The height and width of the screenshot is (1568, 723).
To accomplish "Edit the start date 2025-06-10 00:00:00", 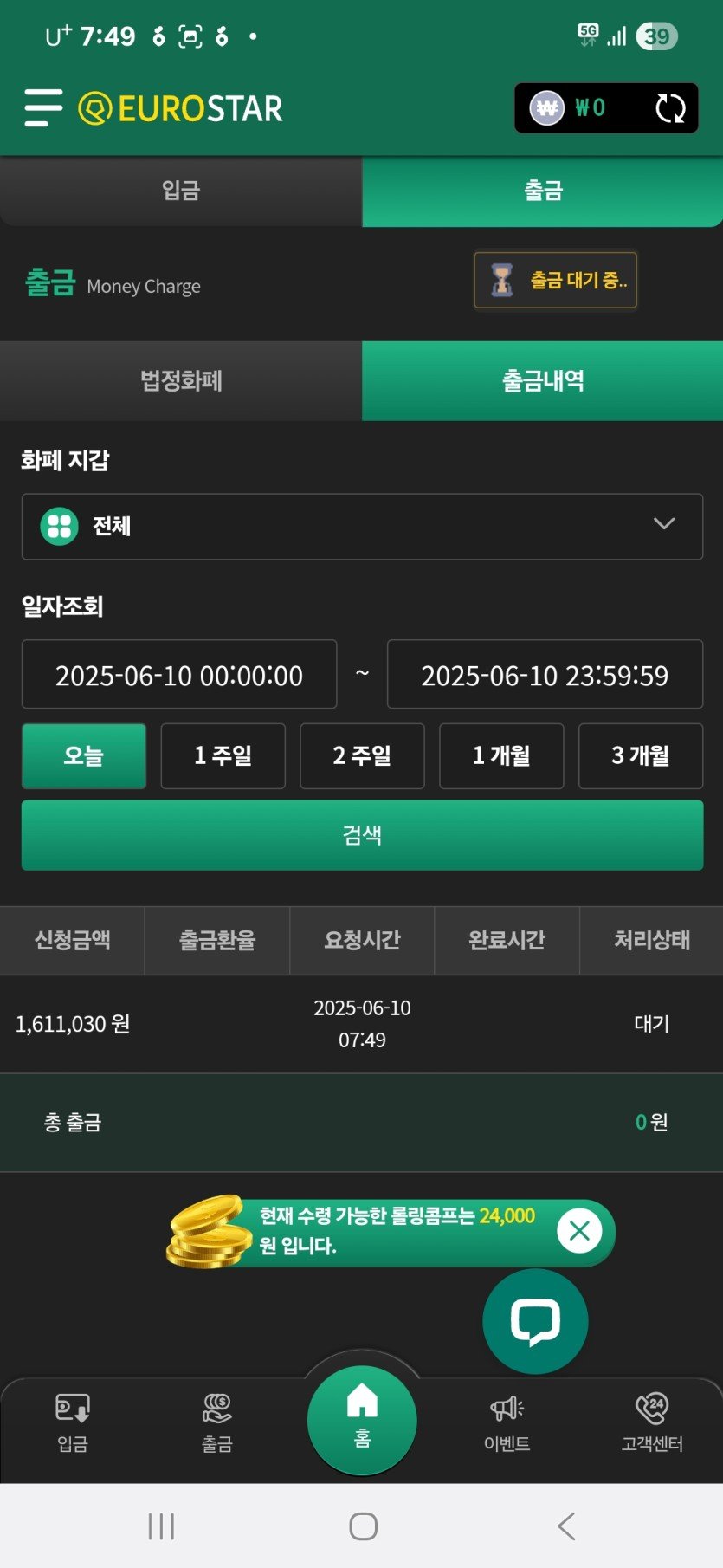I will click(x=179, y=675).
